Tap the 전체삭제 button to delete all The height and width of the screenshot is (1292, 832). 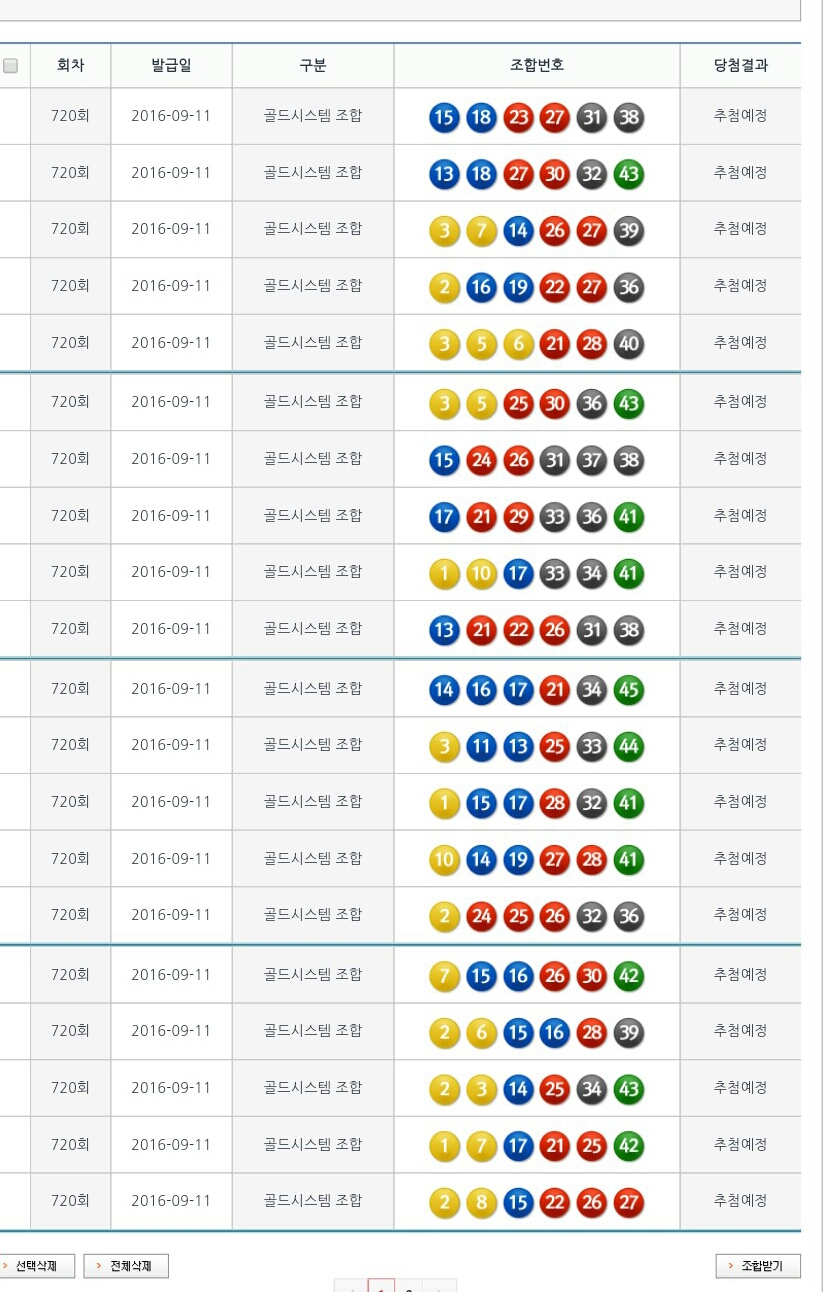[x=126, y=1266]
